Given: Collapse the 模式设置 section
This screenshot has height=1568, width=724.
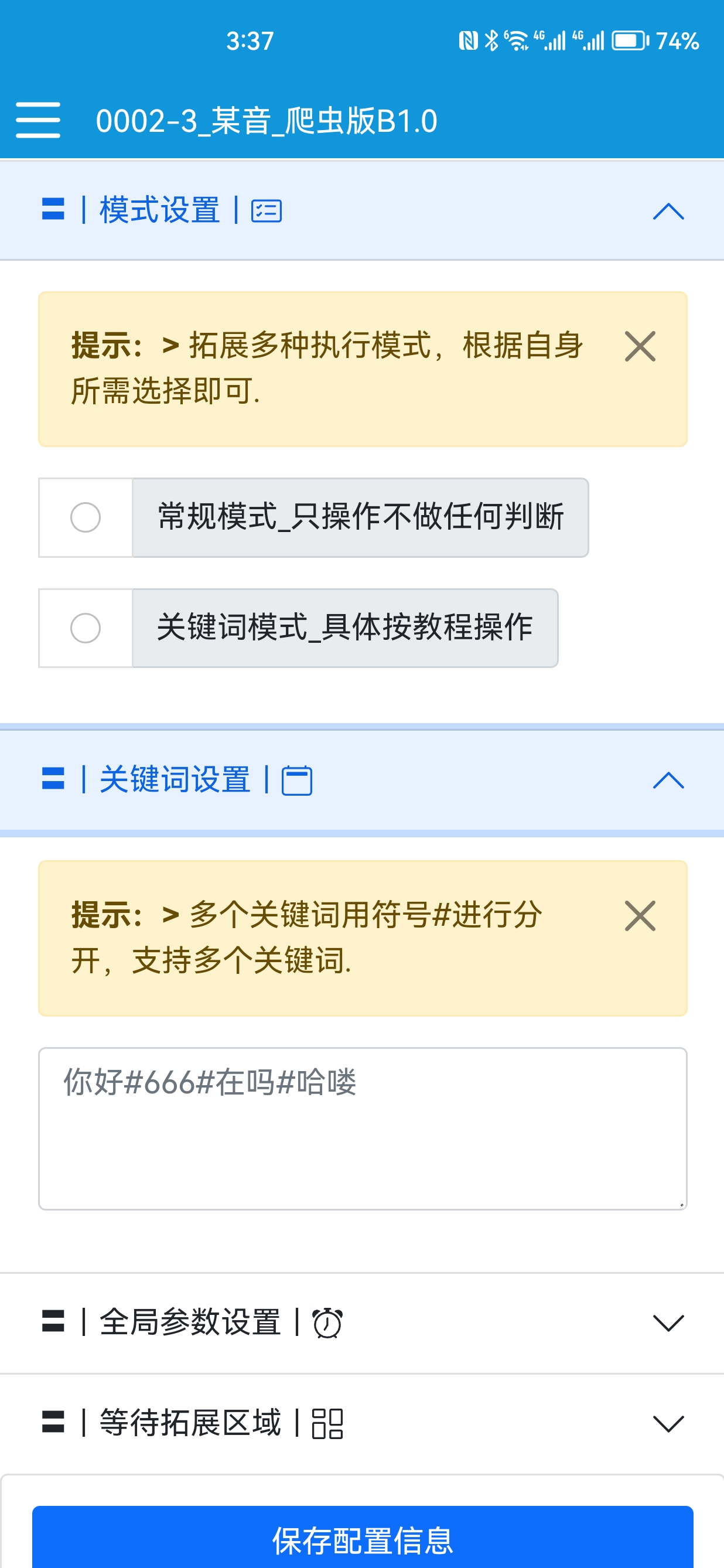Looking at the screenshot, I should click(668, 211).
